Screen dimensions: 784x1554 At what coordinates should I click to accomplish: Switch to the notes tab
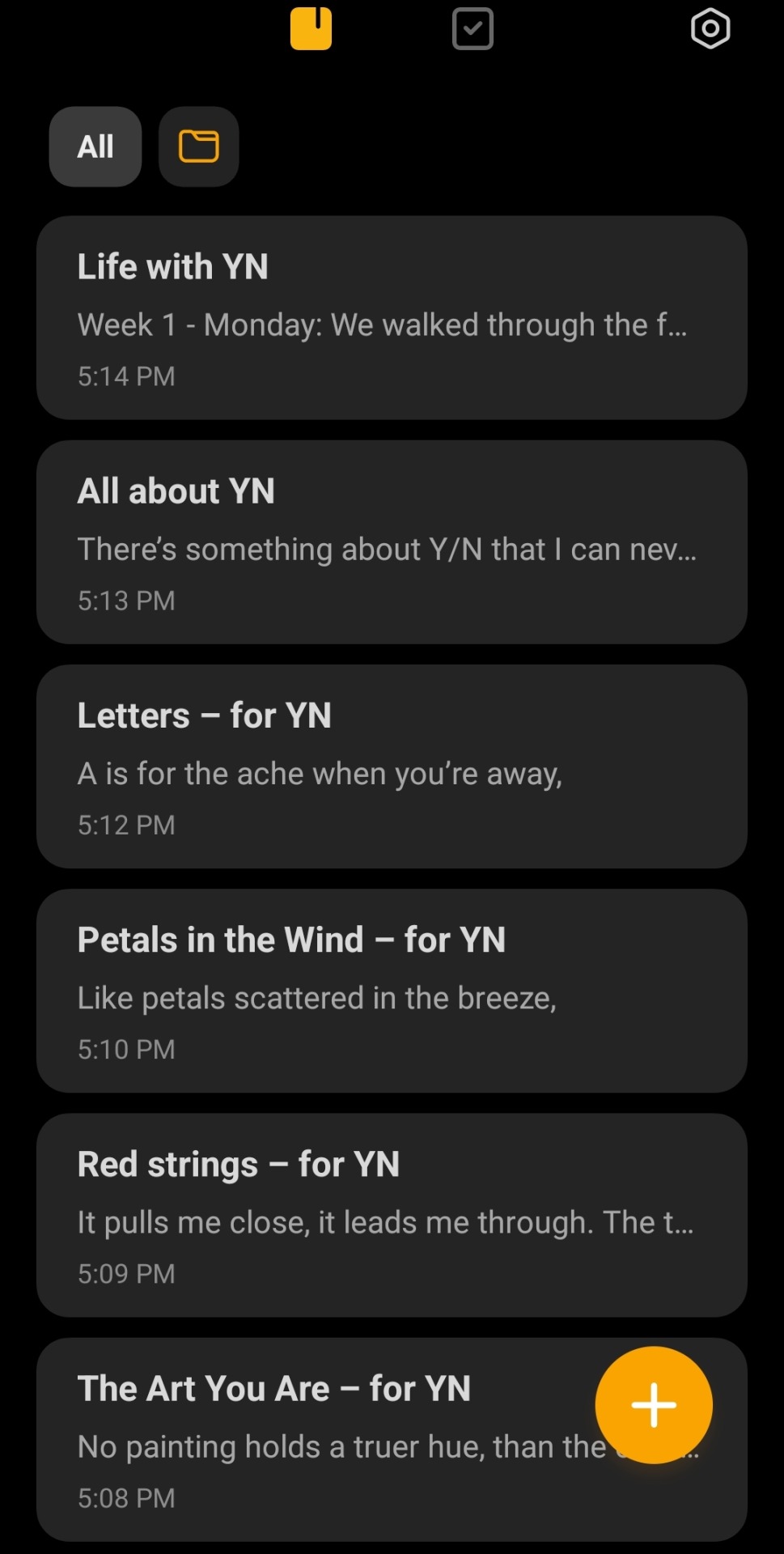311,29
